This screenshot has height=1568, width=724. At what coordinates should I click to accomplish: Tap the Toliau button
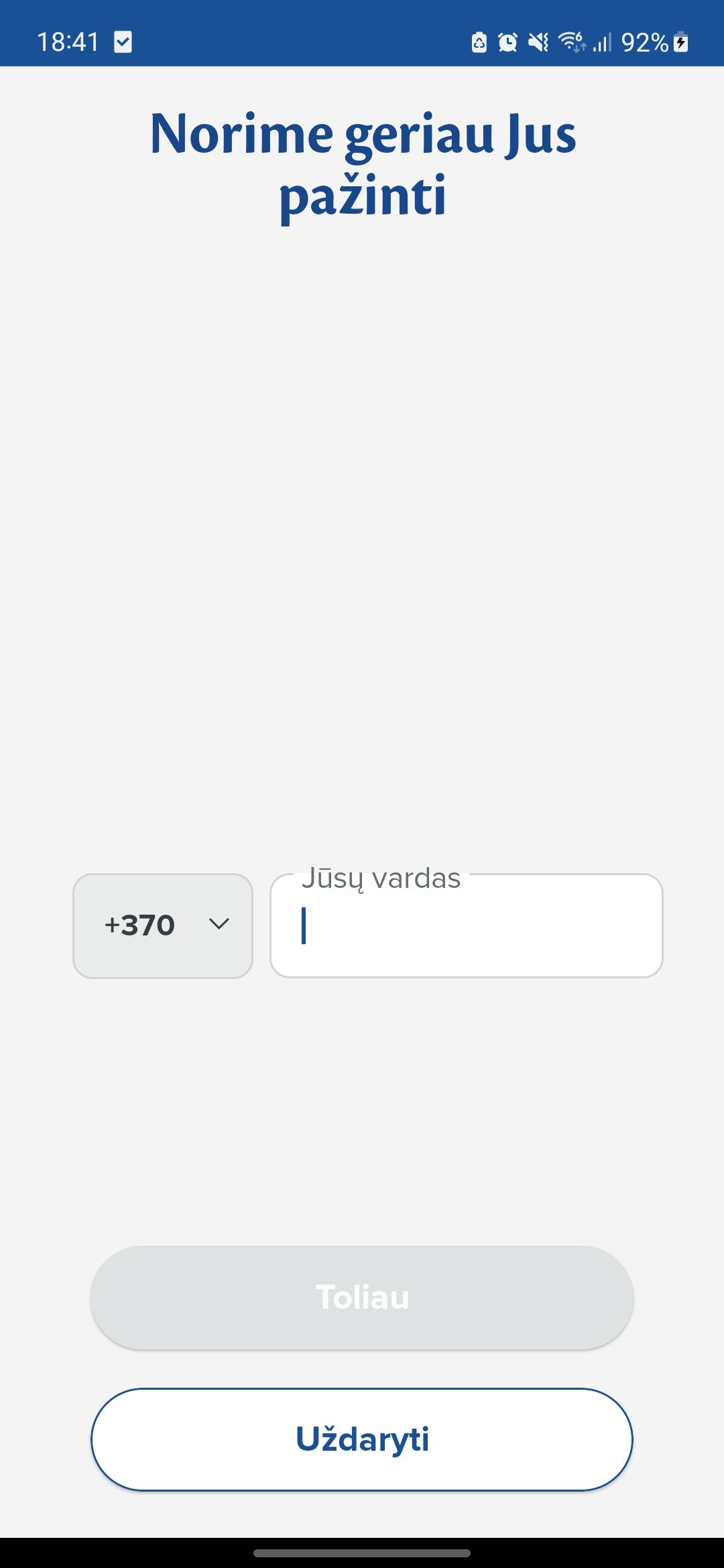362,1297
